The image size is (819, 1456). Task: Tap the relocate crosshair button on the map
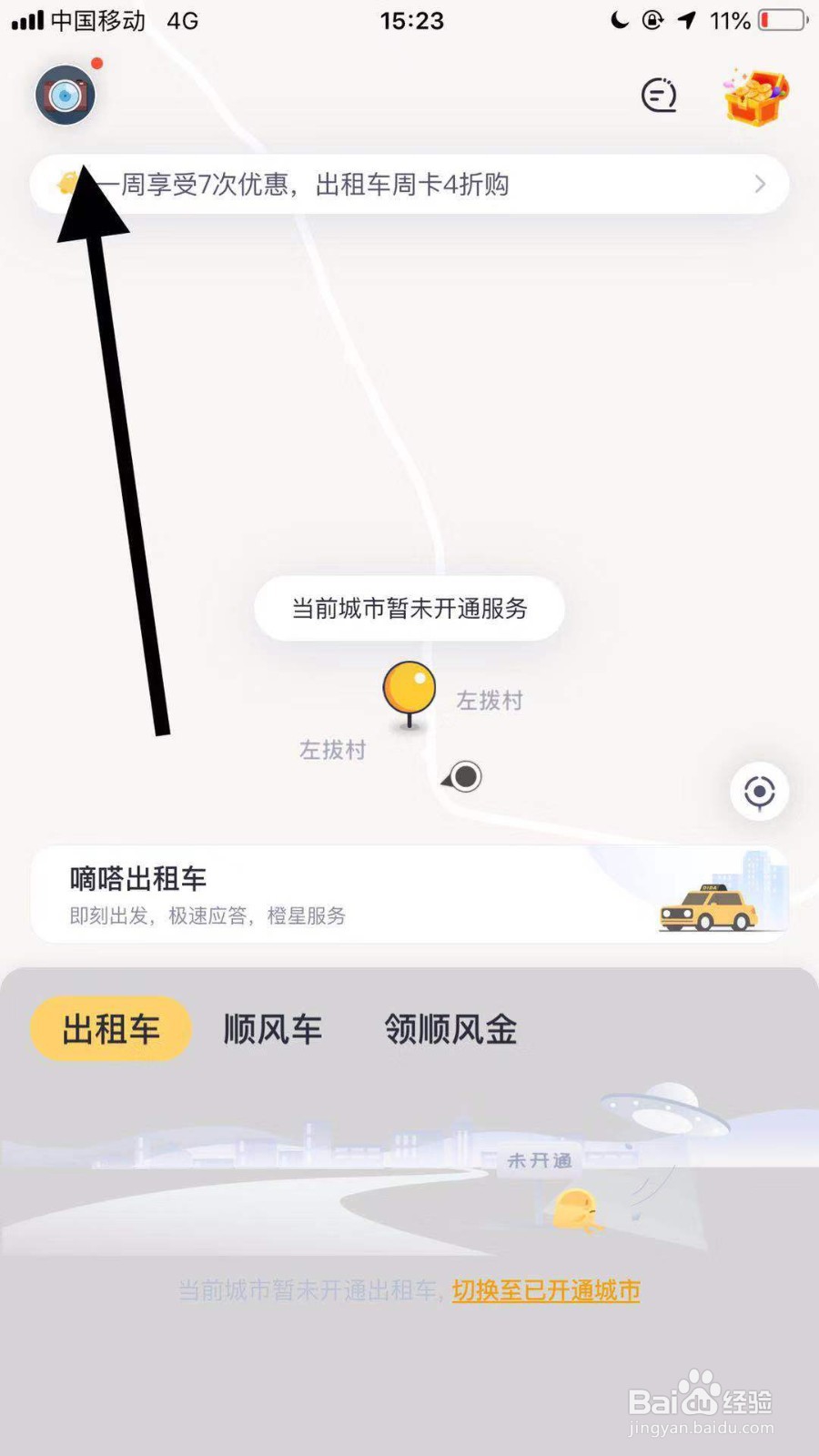[x=758, y=791]
